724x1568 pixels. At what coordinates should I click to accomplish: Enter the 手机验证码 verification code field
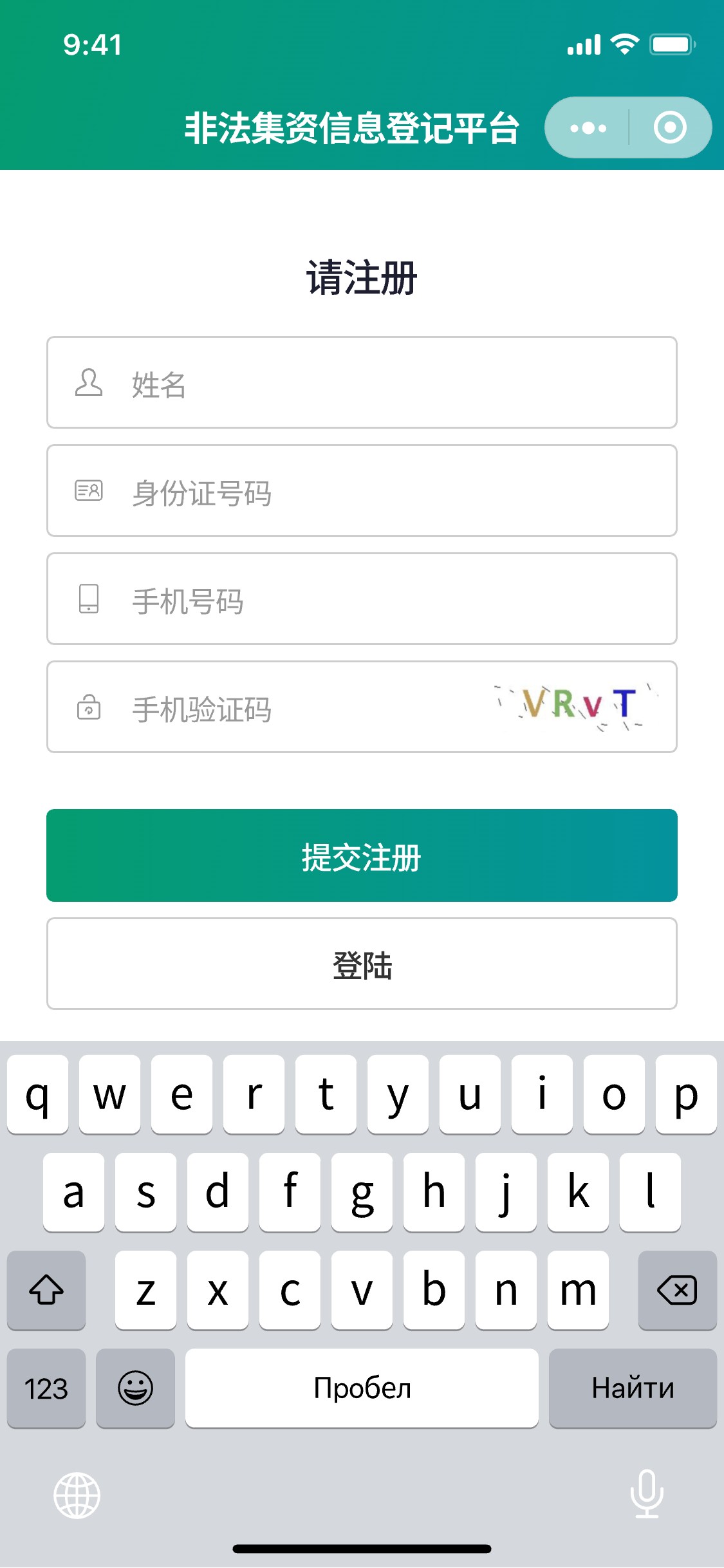[x=290, y=707]
